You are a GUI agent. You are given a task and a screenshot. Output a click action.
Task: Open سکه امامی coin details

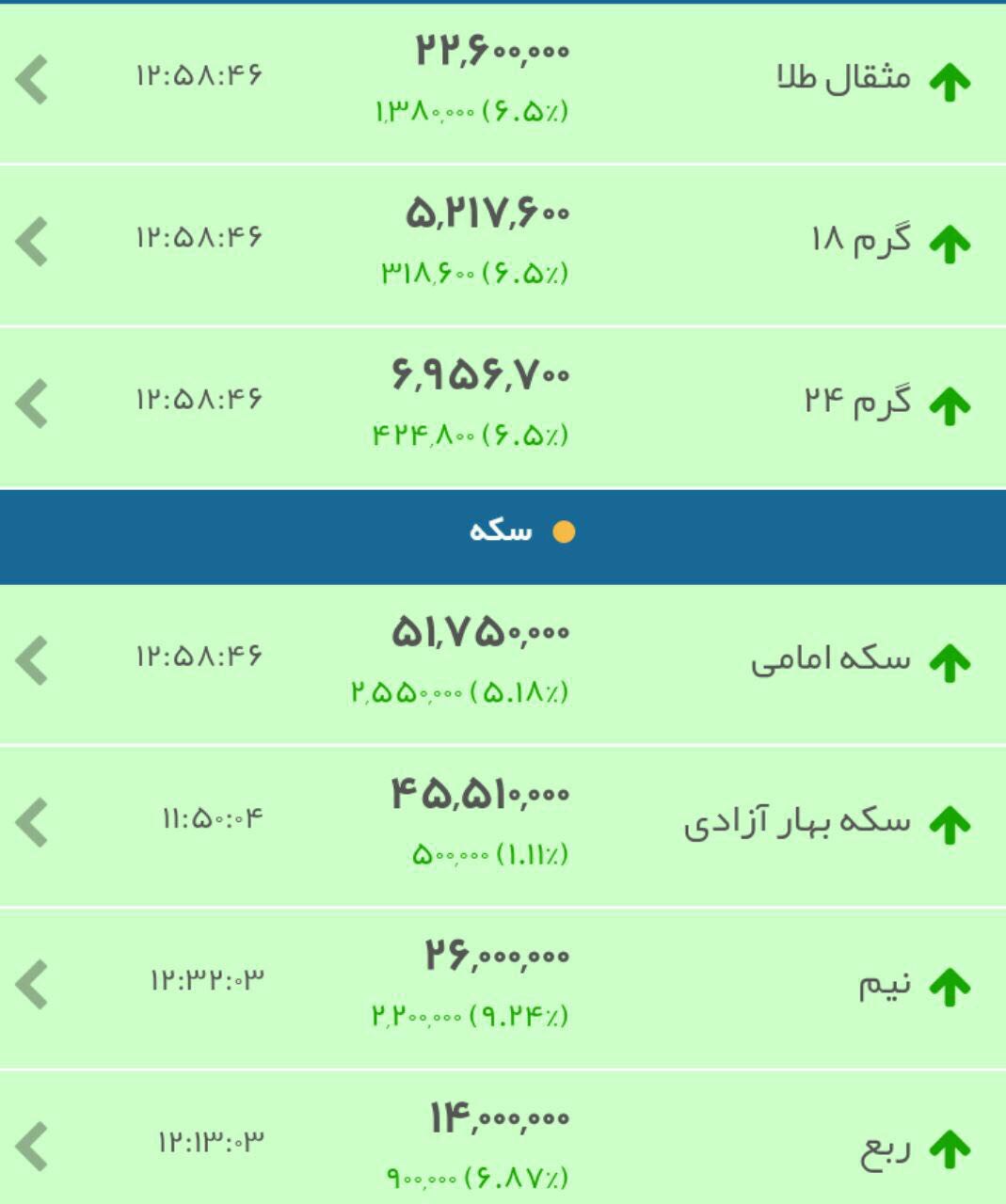(x=503, y=662)
